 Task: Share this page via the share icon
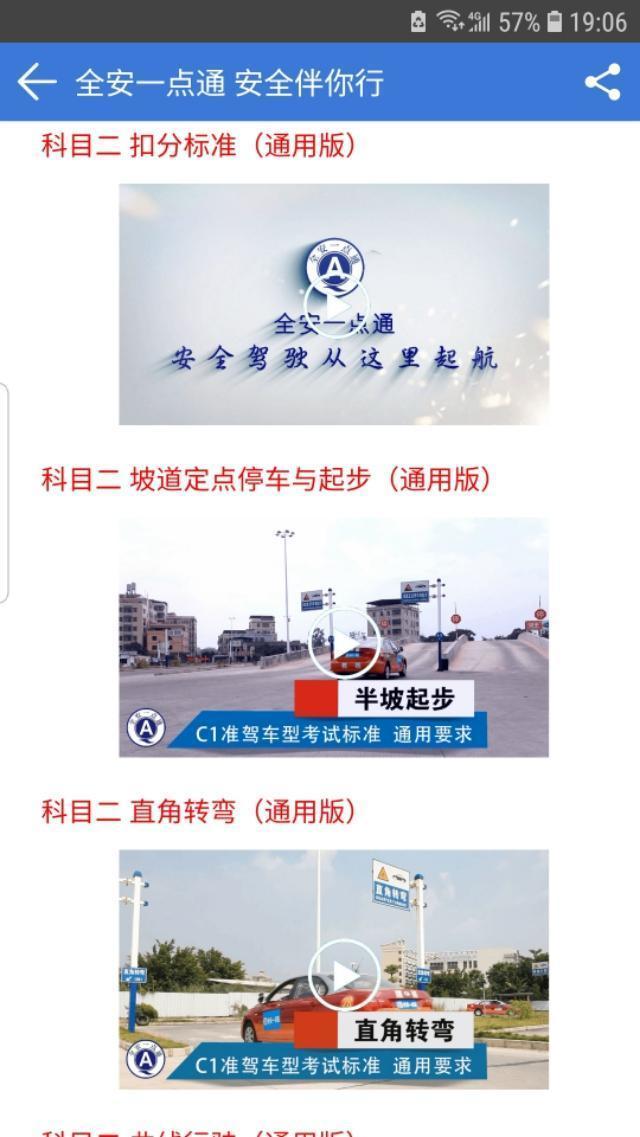click(602, 82)
